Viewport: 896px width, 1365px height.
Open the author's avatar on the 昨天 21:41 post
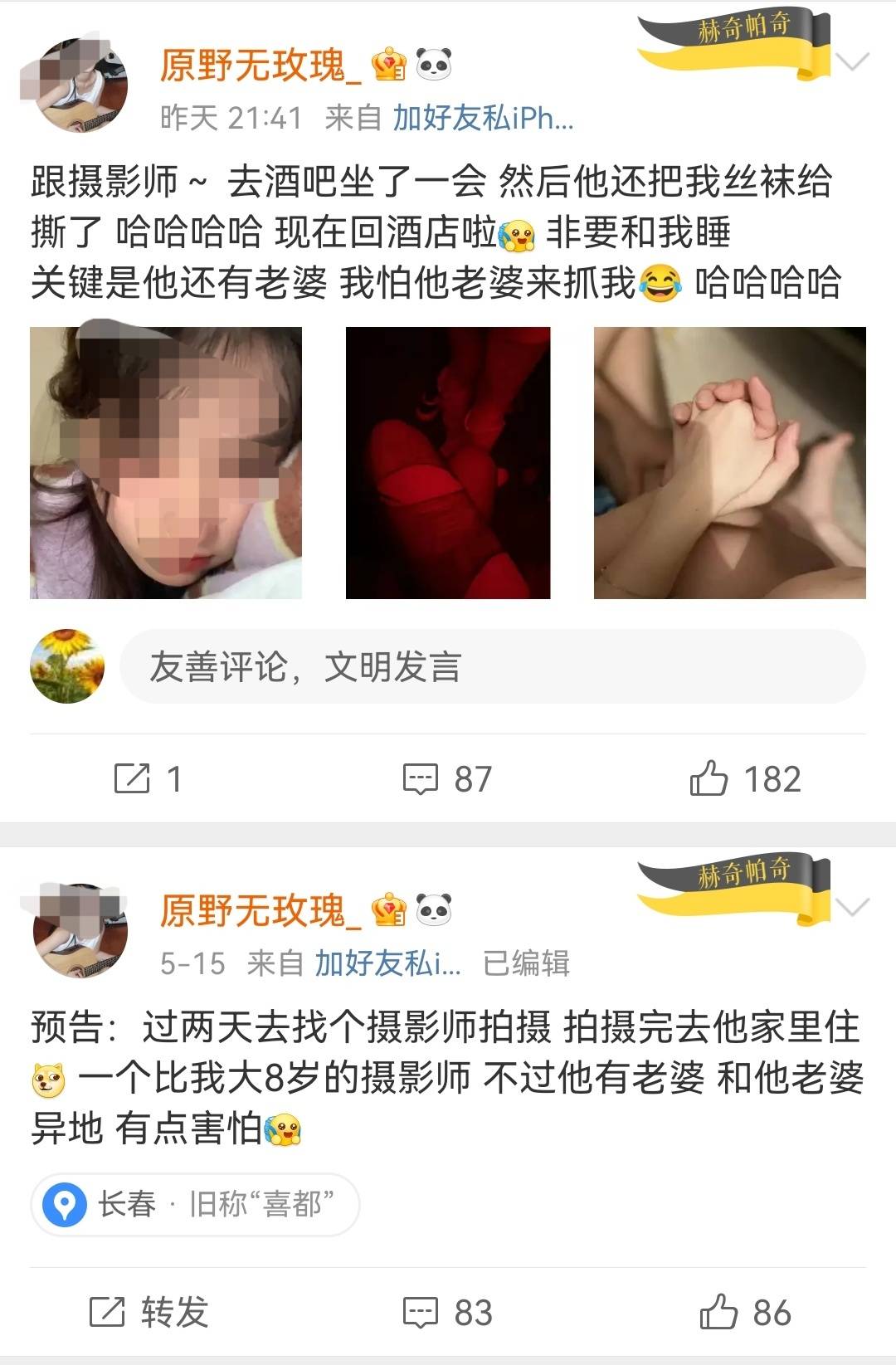click(x=80, y=85)
